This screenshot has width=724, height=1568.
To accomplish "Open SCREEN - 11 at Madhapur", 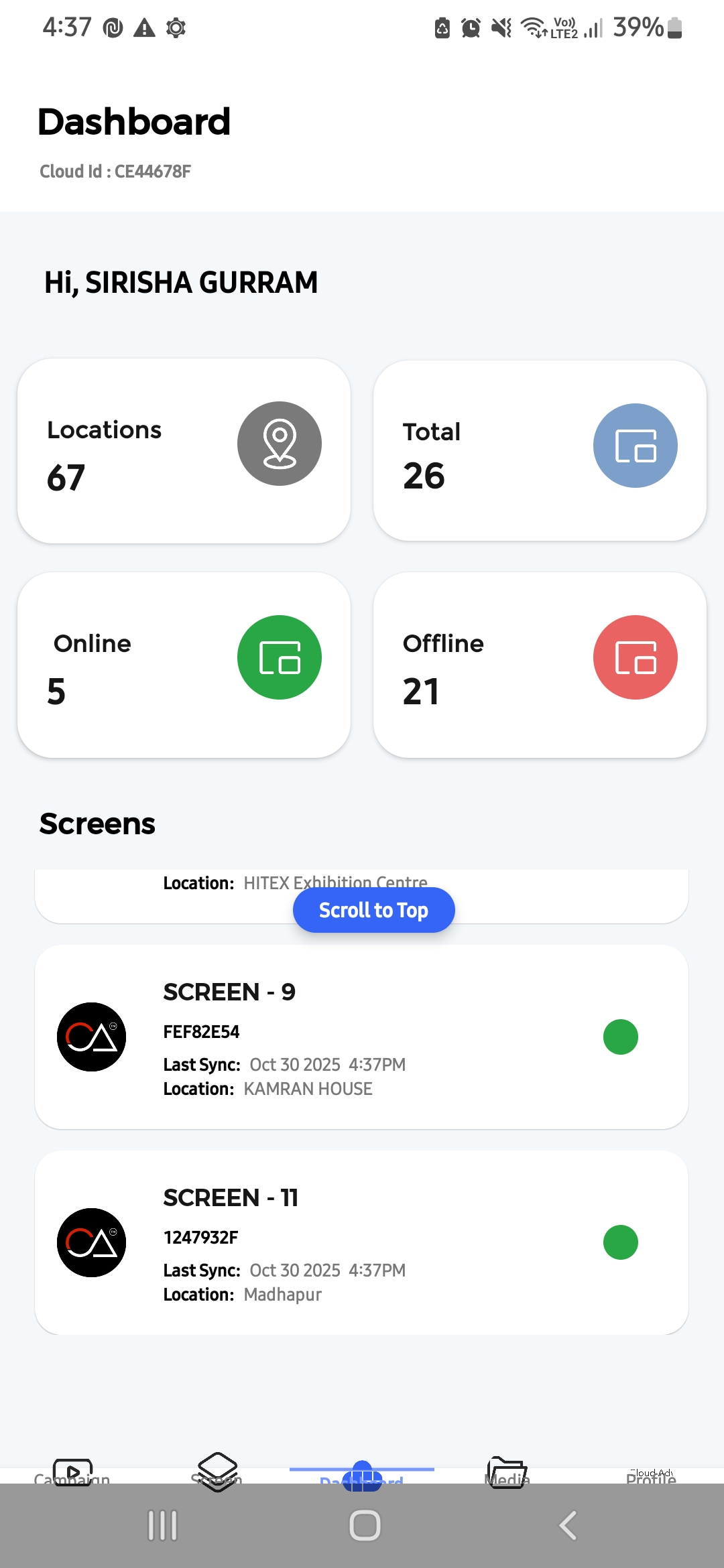I will tap(361, 1242).
